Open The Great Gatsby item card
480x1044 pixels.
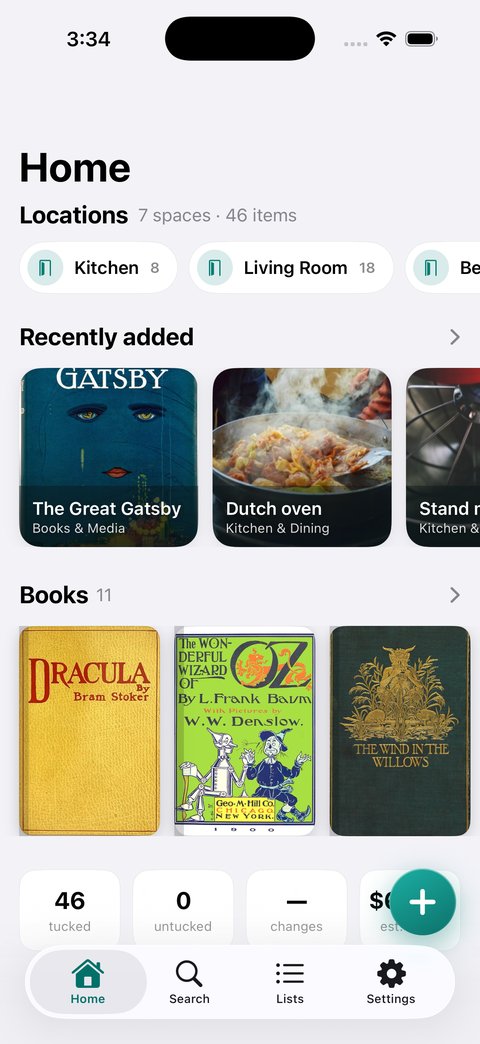(109, 457)
